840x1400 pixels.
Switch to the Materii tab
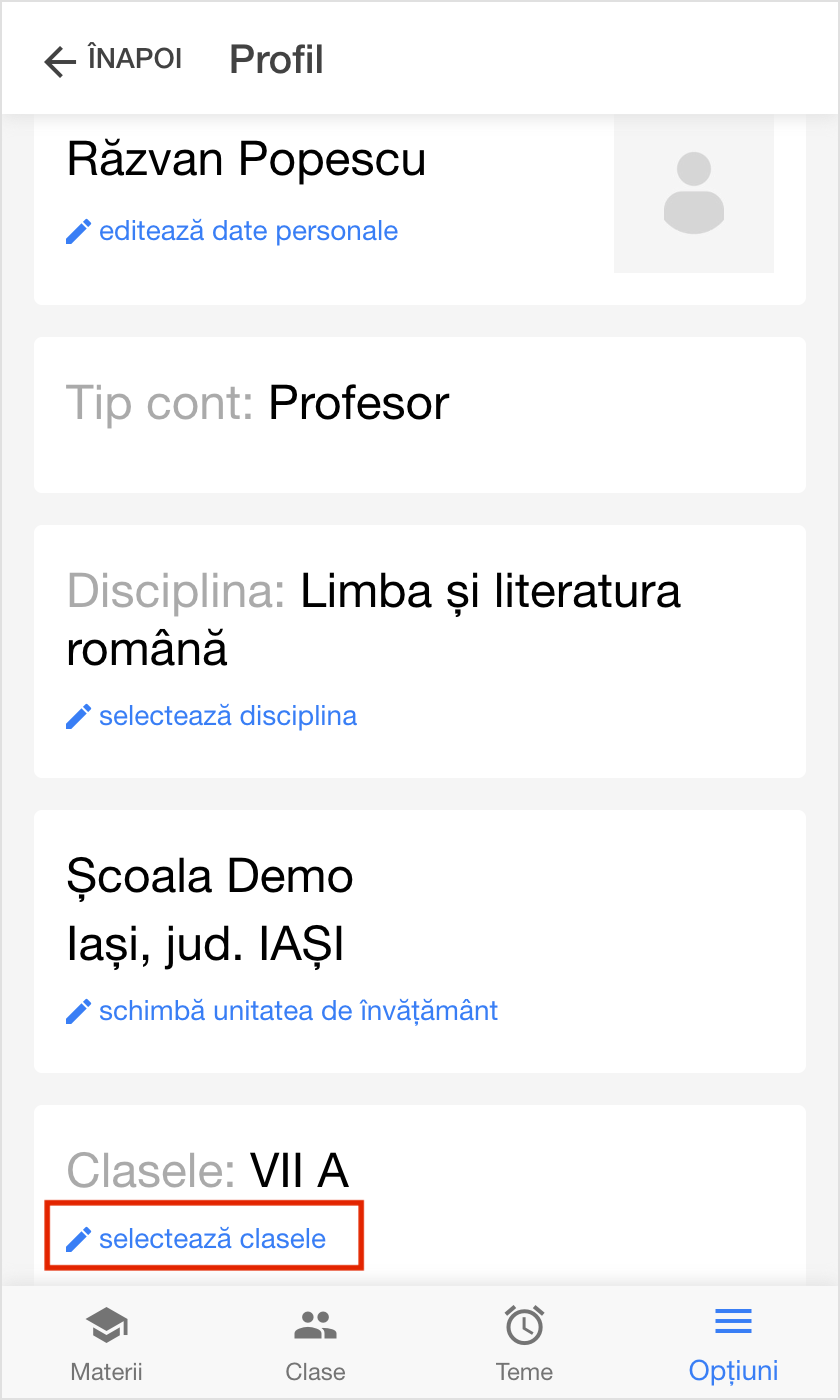pos(106,1343)
